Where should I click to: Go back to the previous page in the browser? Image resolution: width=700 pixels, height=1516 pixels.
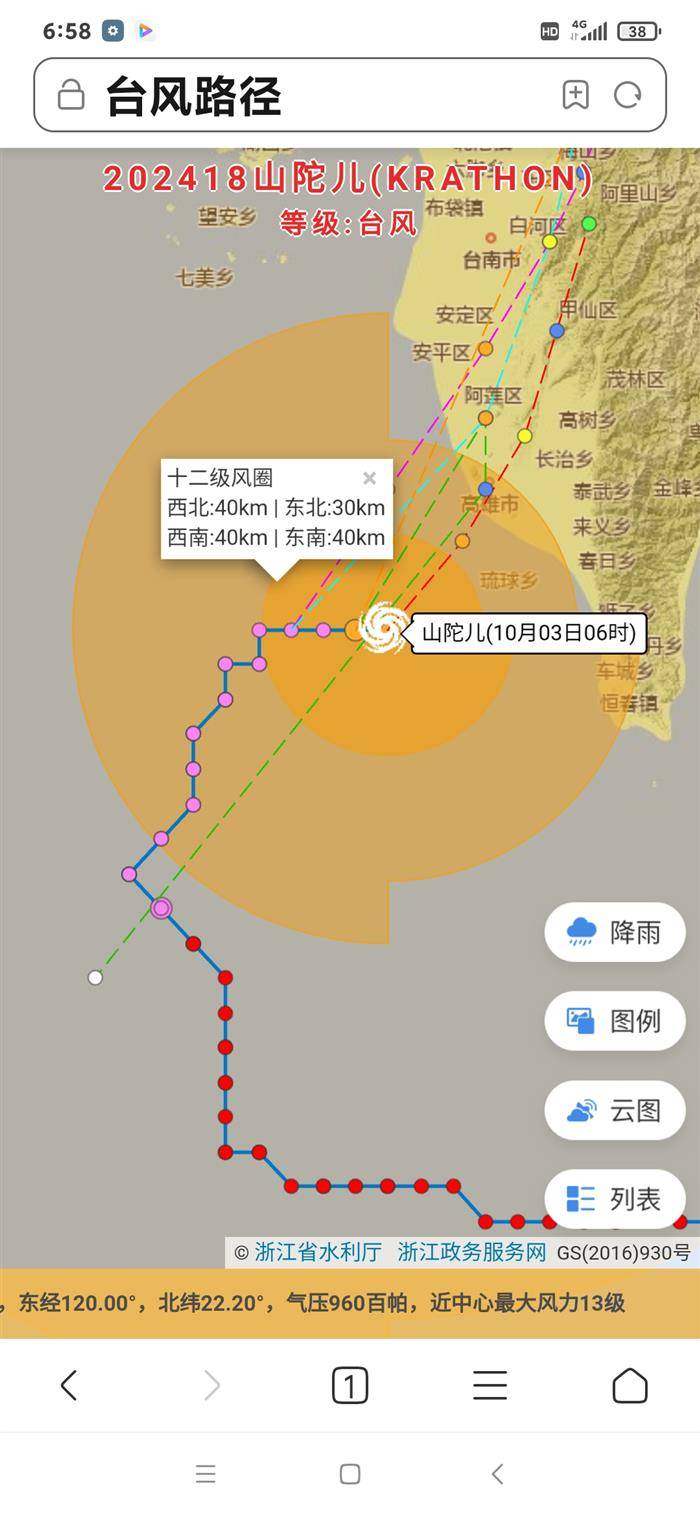[69, 1386]
